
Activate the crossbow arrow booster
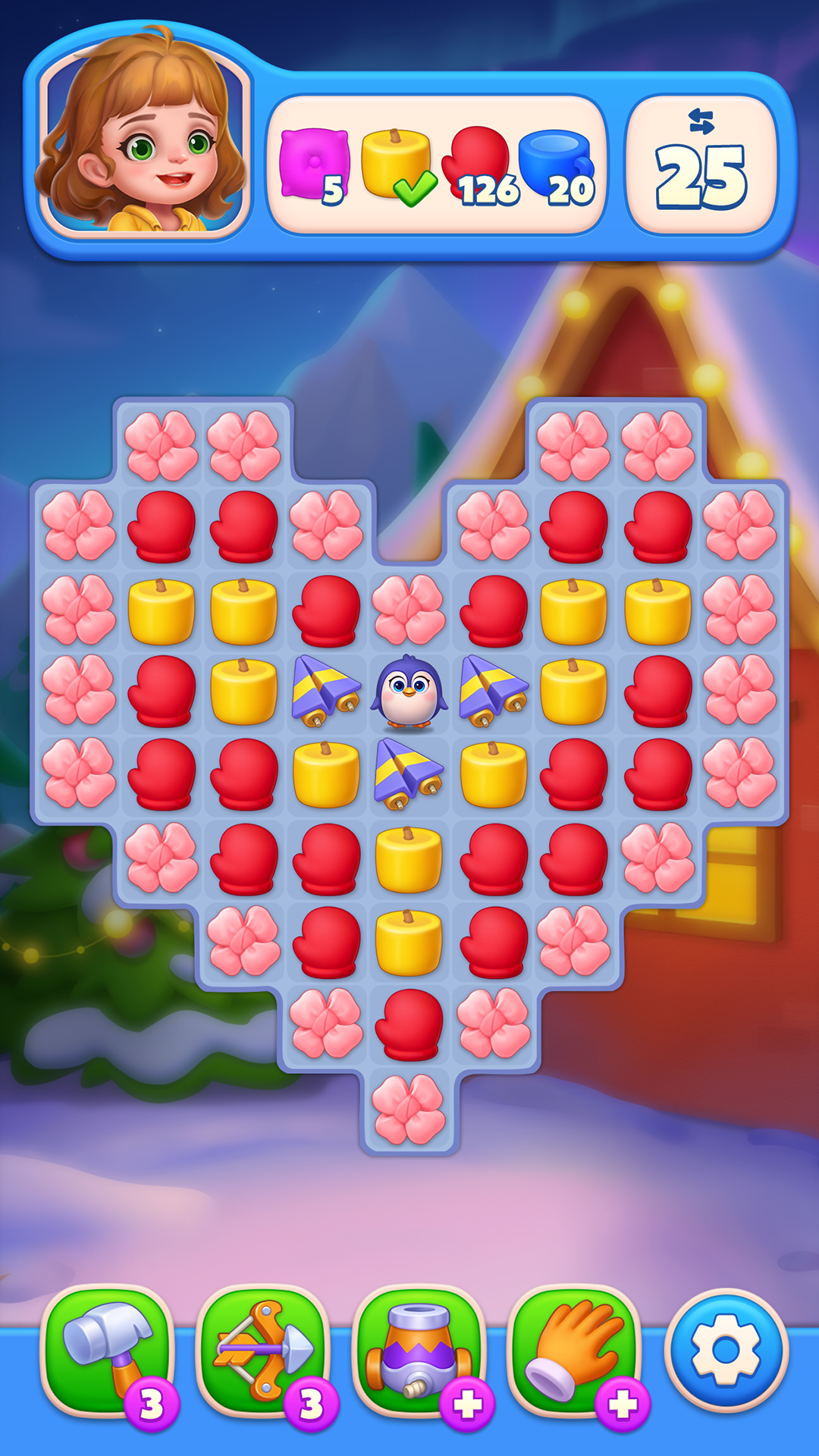(263, 1351)
